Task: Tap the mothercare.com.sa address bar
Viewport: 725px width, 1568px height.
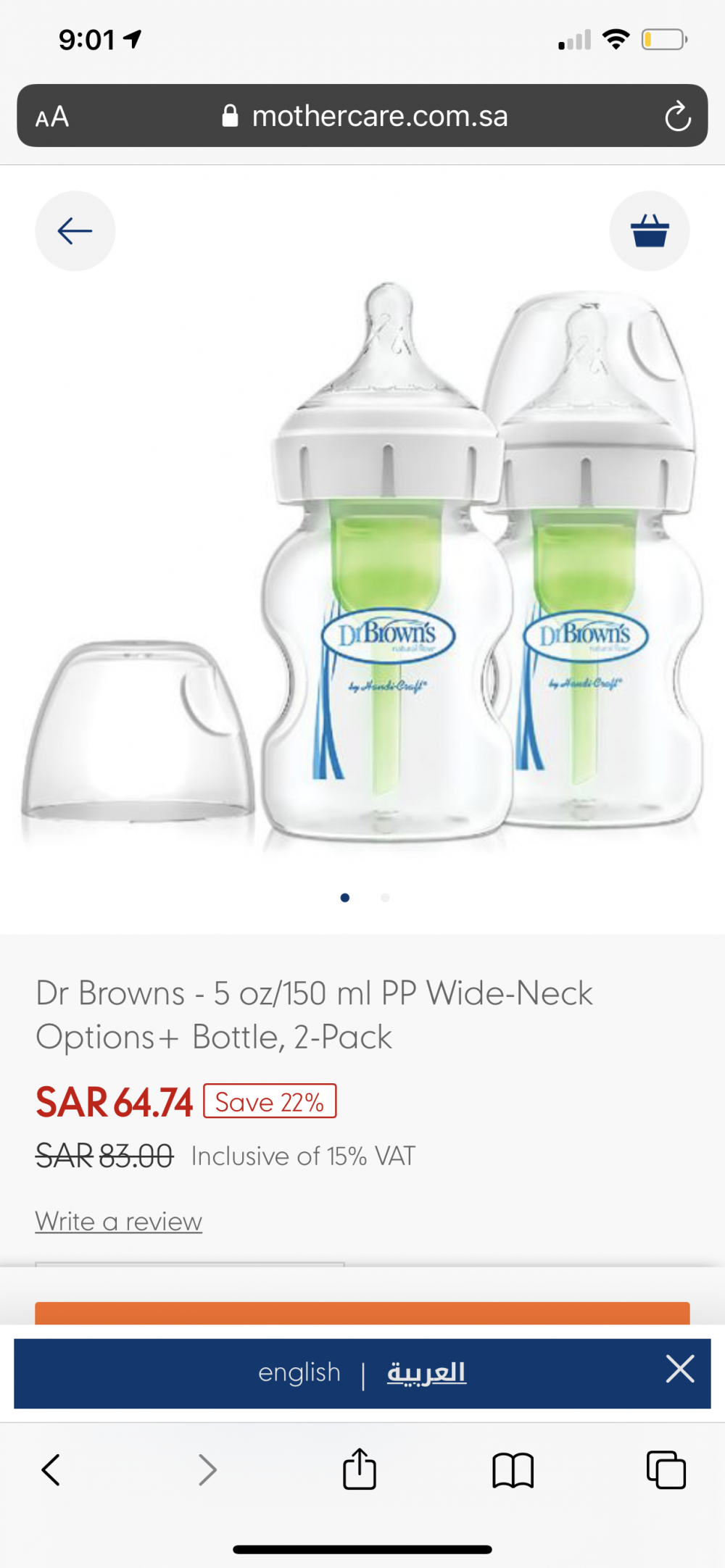Action: (366, 117)
